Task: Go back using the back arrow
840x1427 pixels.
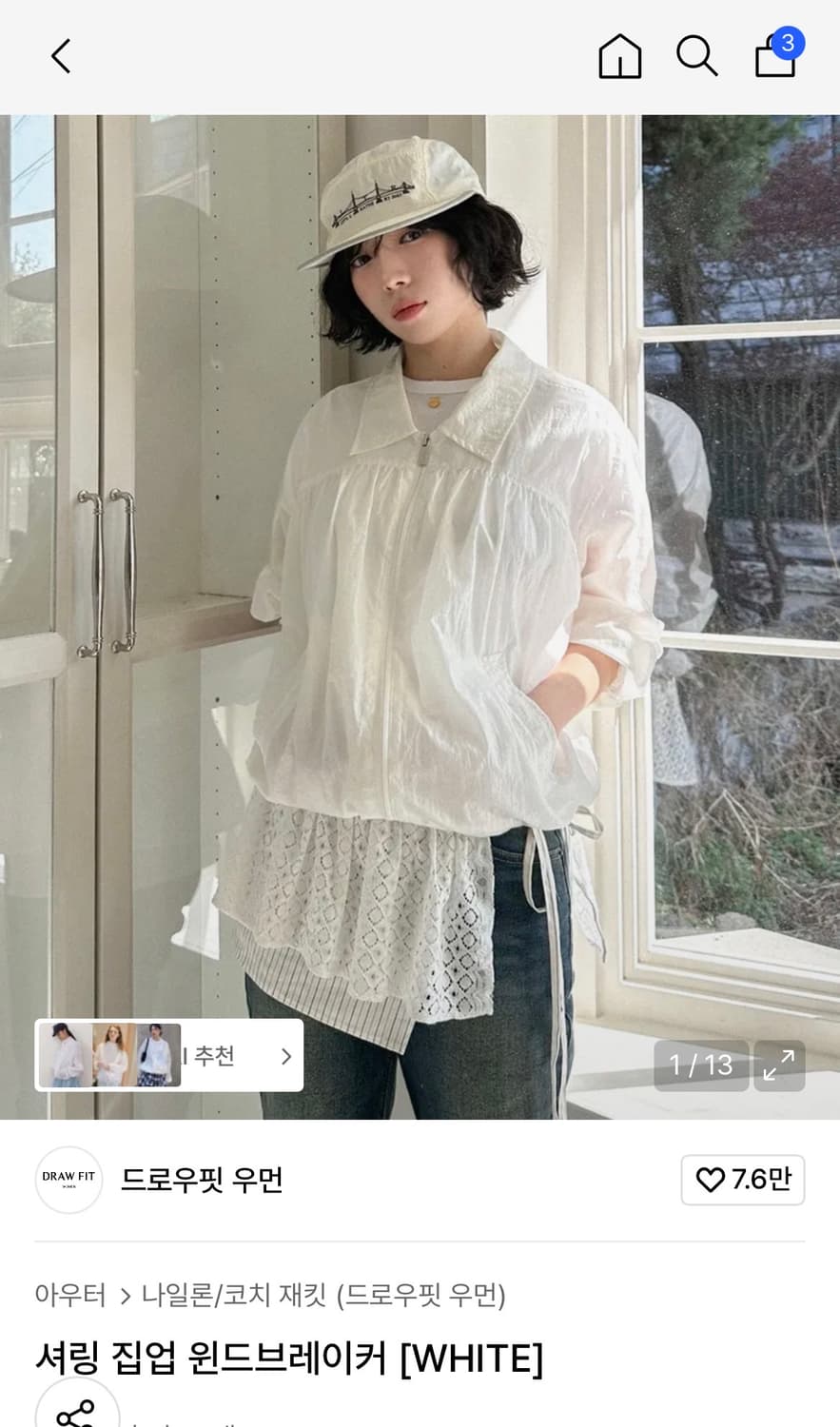Action: click(60, 55)
